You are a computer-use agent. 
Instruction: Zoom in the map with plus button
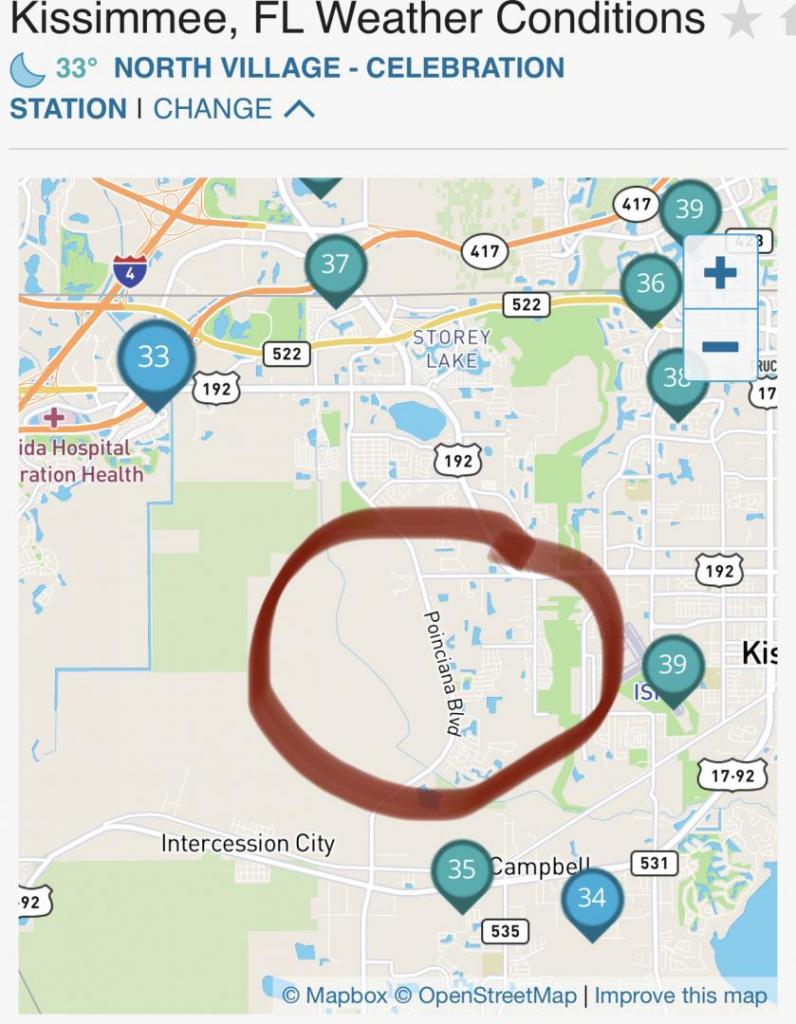tap(720, 273)
